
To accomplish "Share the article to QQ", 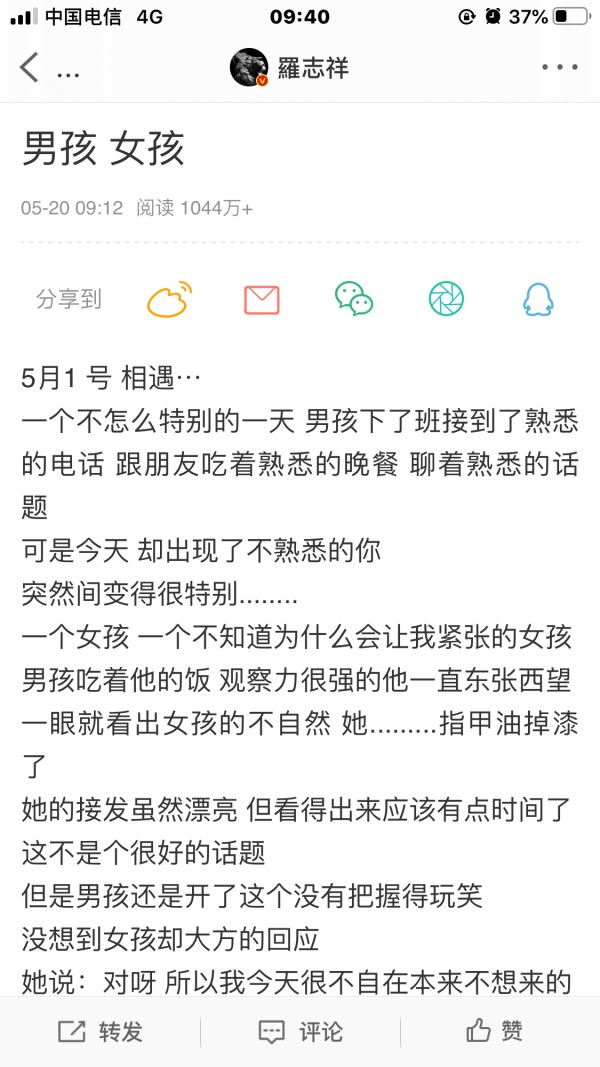I will pos(538,299).
